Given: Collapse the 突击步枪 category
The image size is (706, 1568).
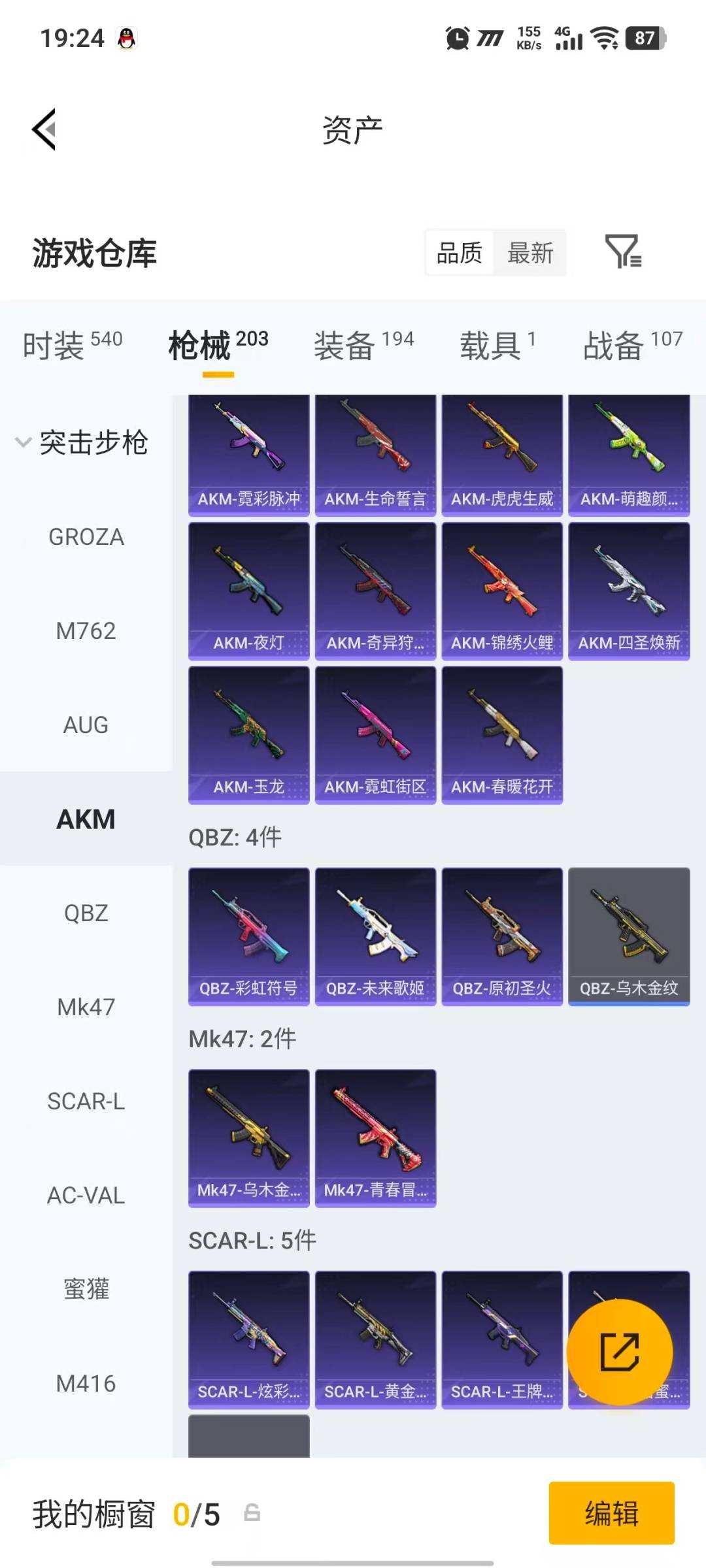Looking at the screenshot, I should (82, 443).
